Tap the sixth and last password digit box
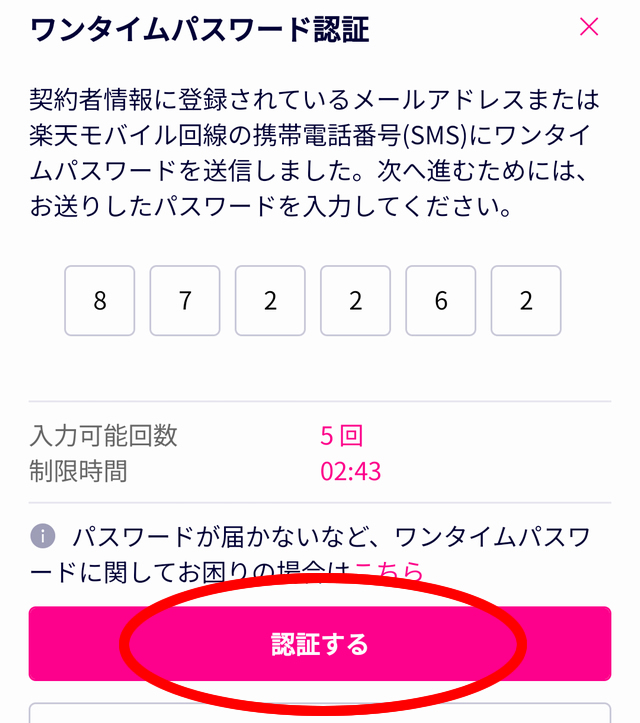 (x=526, y=300)
